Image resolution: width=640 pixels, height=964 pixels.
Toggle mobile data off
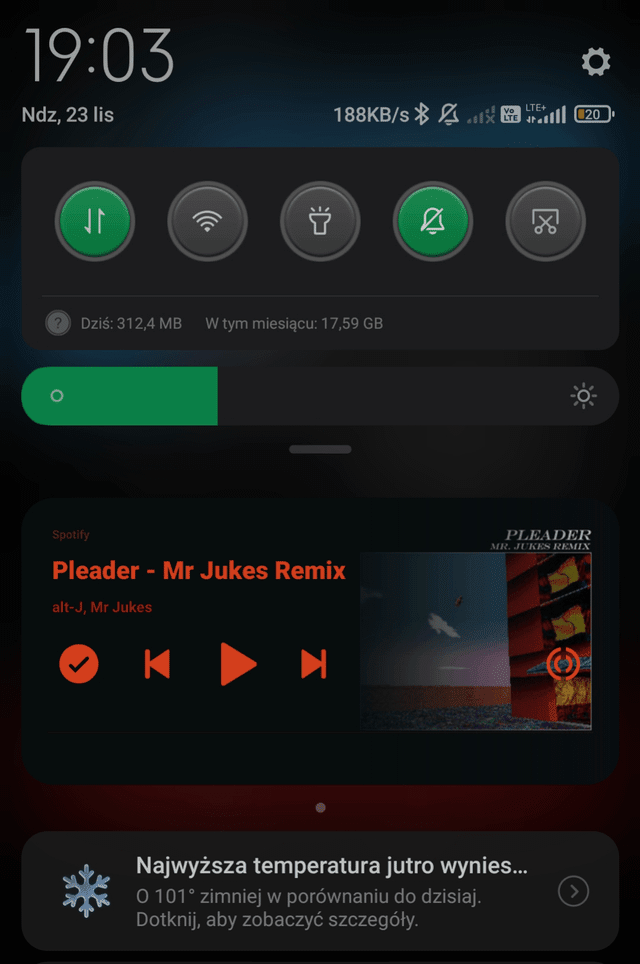point(95,222)
